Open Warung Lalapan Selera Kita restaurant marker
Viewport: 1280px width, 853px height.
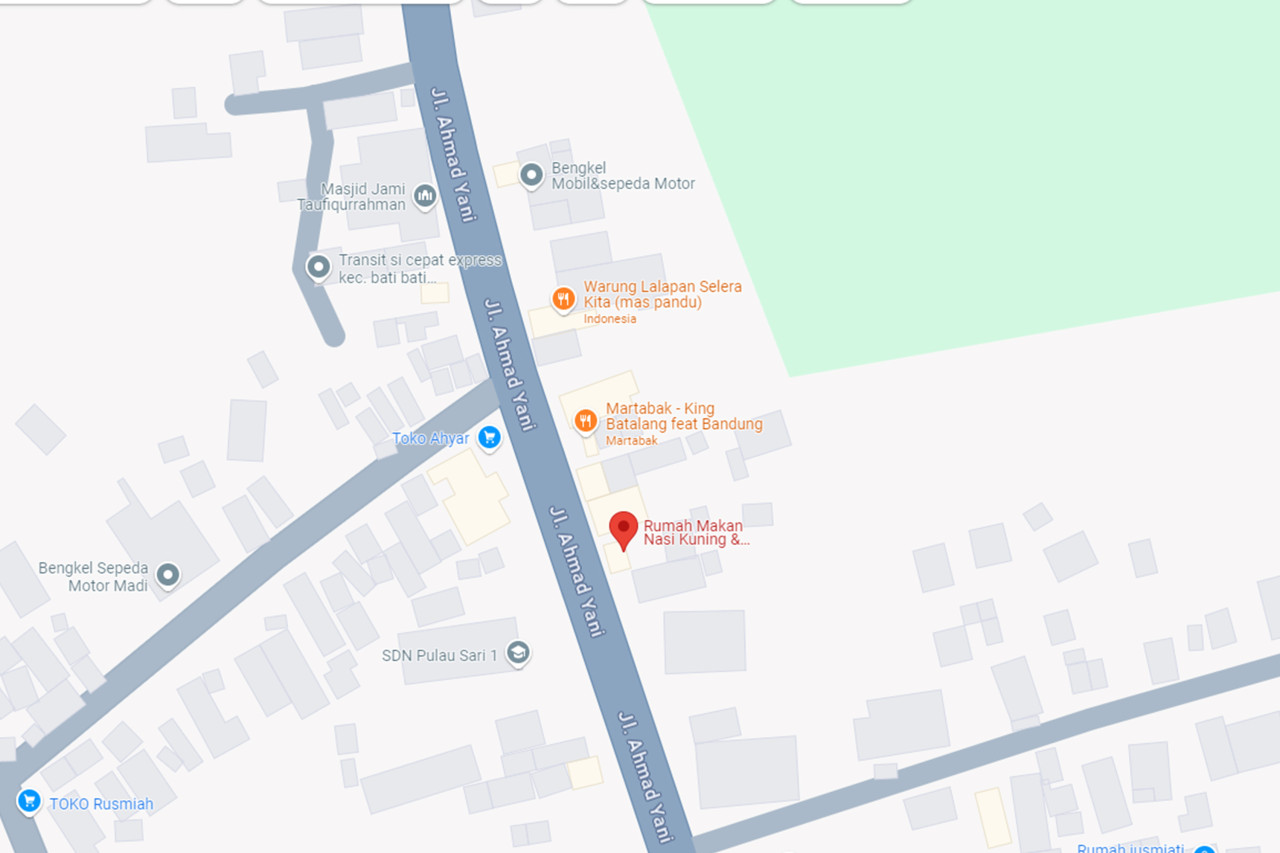coord(564,298)
